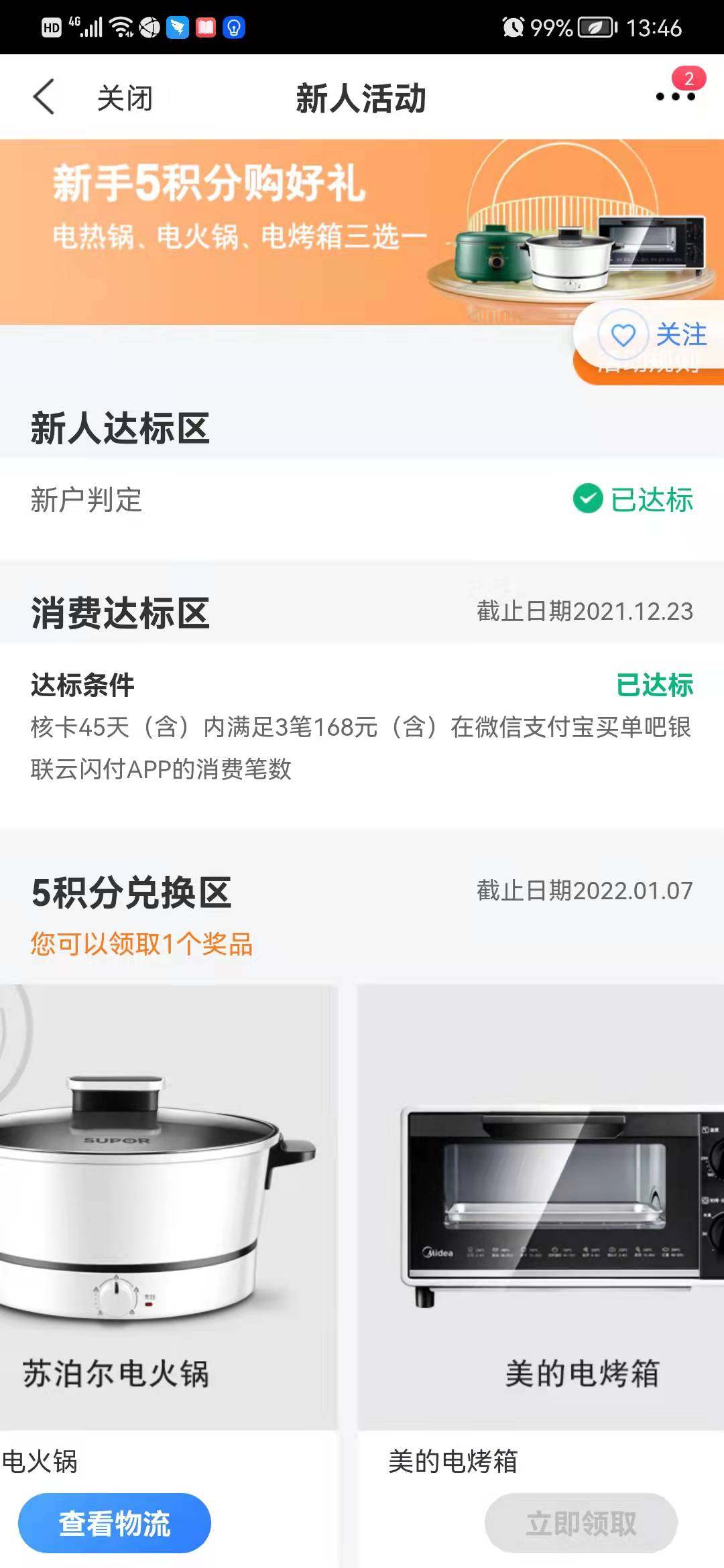Follow via the 关注 heart button
This screenshot has width=724, height=1568.
pos(650,334)
